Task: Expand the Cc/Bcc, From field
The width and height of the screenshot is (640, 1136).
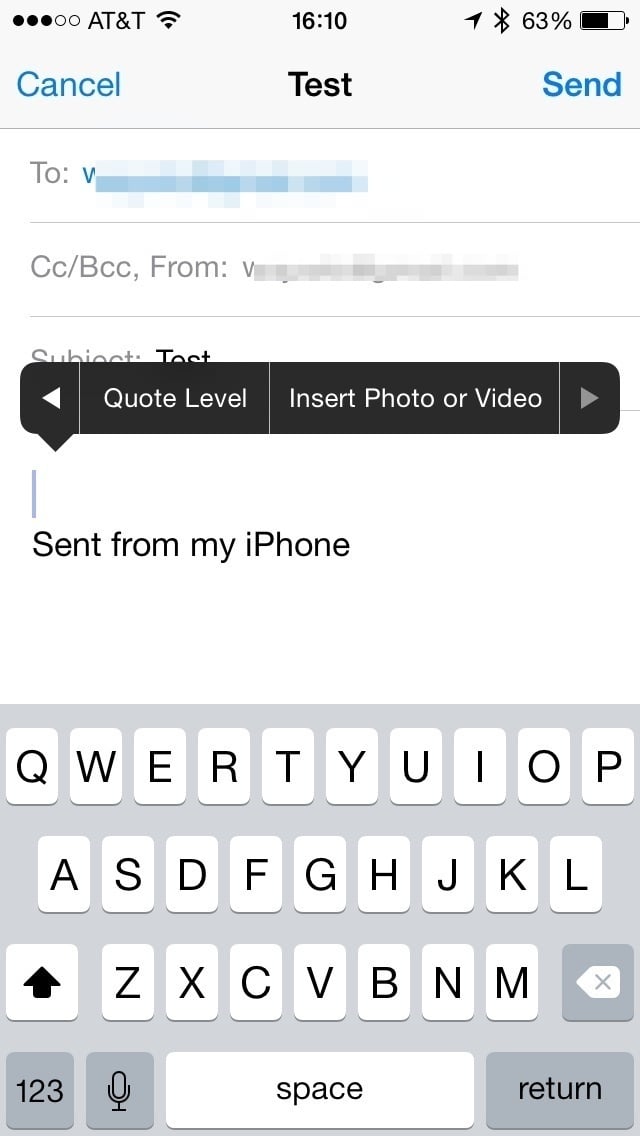Action: (x=334, y=270)
